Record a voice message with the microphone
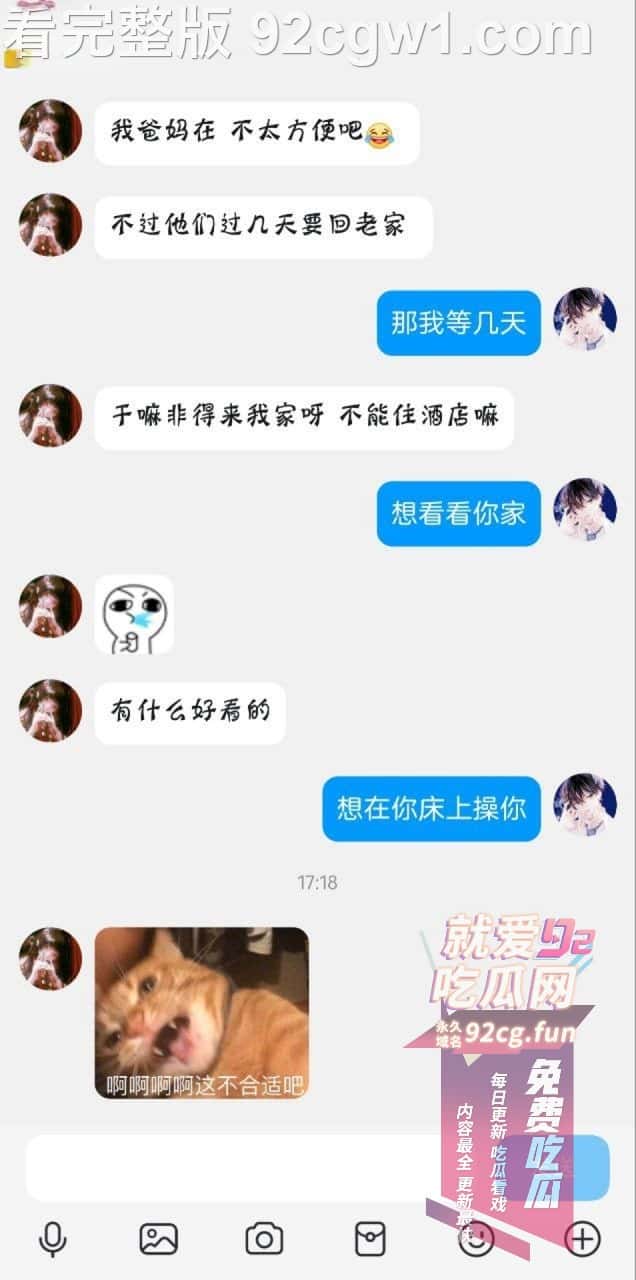Image resolution: width=636 pixels, height=1280 pixels. point(52,1240)
